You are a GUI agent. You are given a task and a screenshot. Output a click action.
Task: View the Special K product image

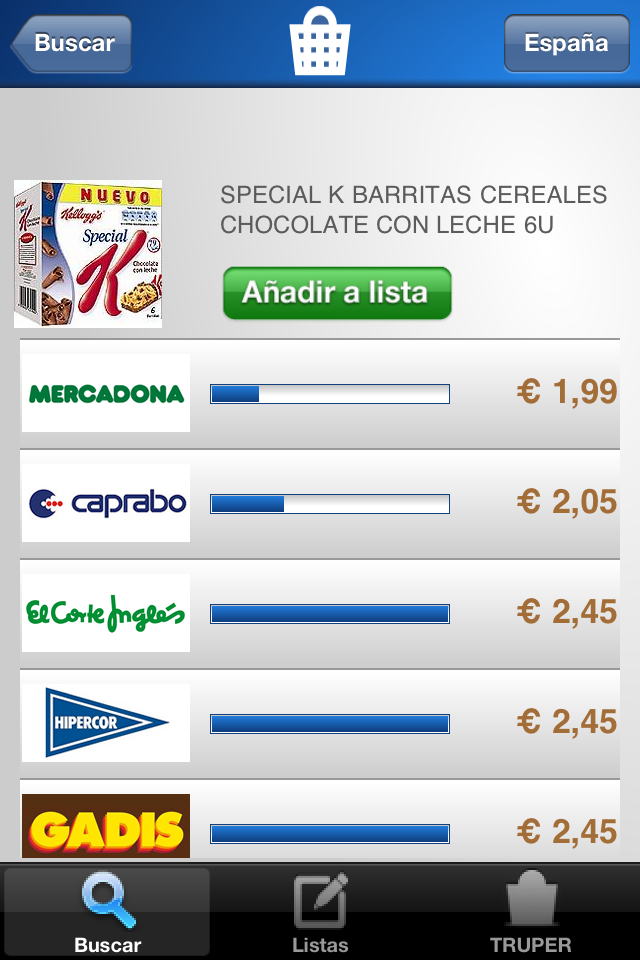[x=87, y=254]
